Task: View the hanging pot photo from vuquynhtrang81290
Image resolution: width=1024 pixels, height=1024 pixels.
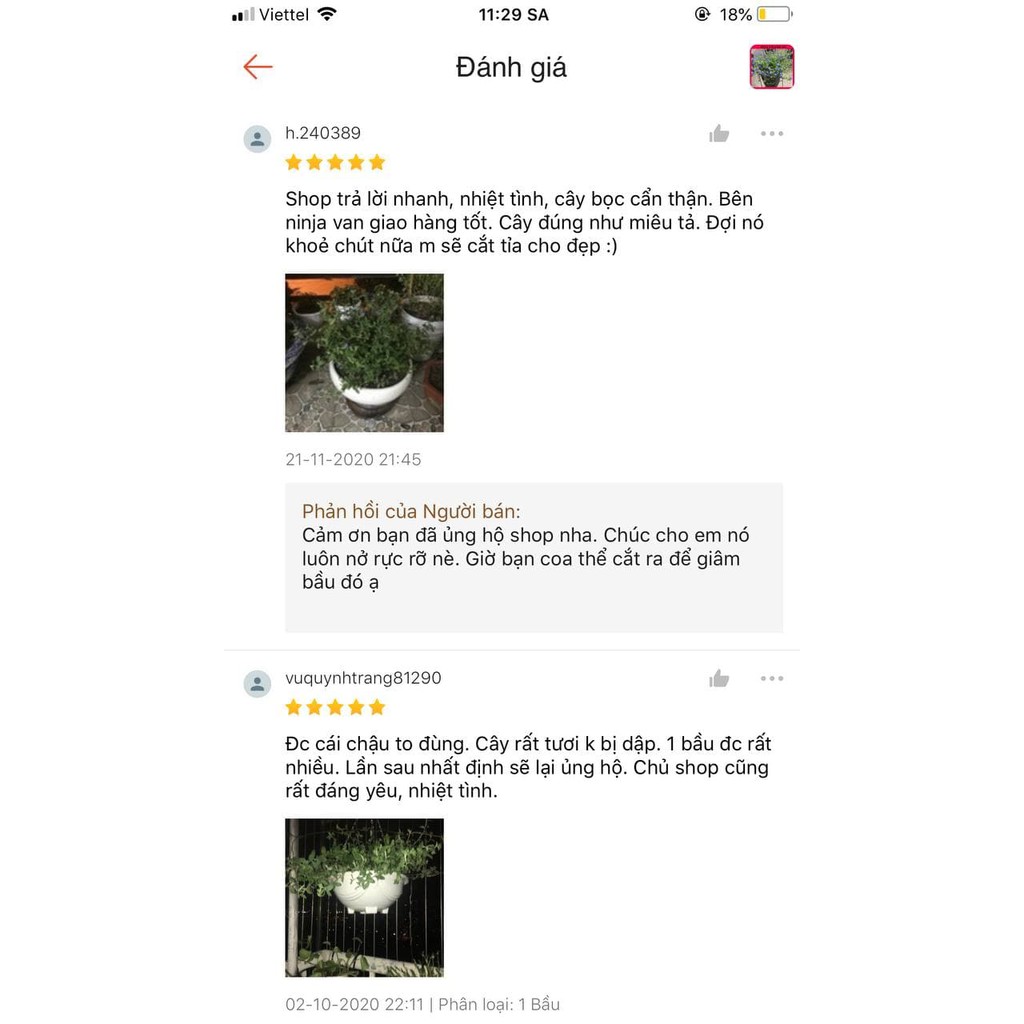Action: (364, 897)
